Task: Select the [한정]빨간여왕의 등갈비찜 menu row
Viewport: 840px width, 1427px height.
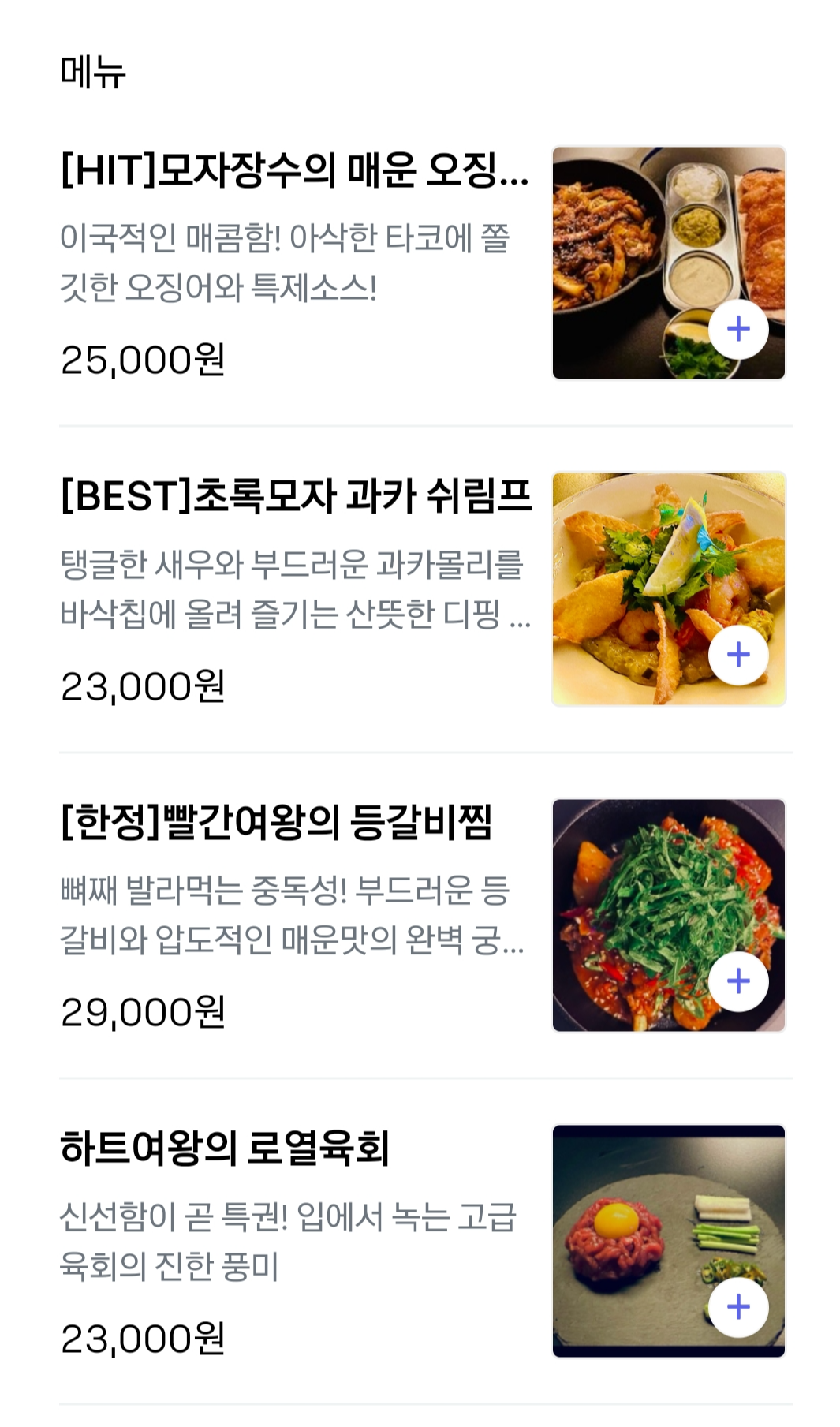Action: pyautogui.click(x=276, y=823)
